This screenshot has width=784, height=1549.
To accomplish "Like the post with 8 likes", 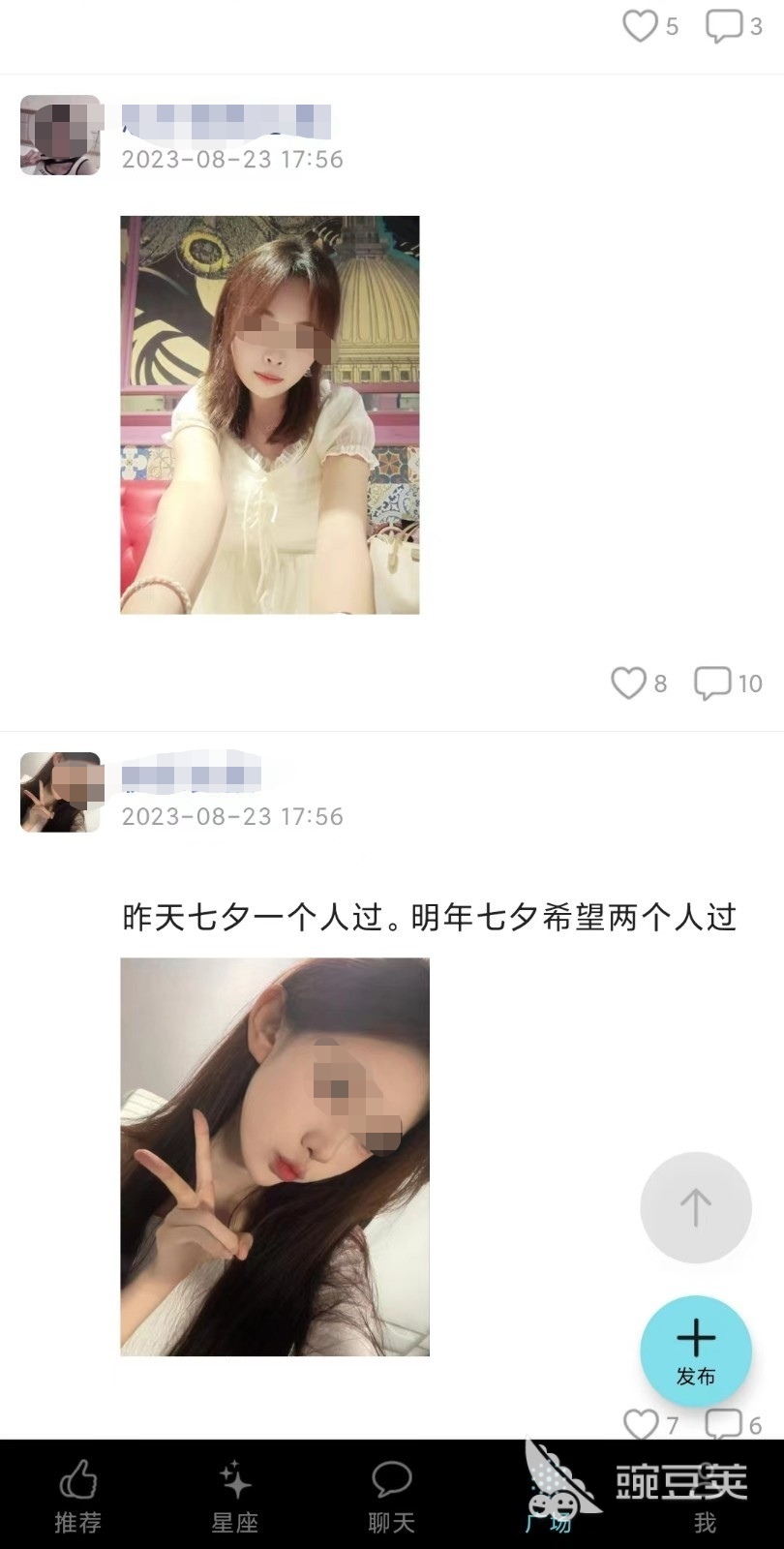I will tap(628, 683).
